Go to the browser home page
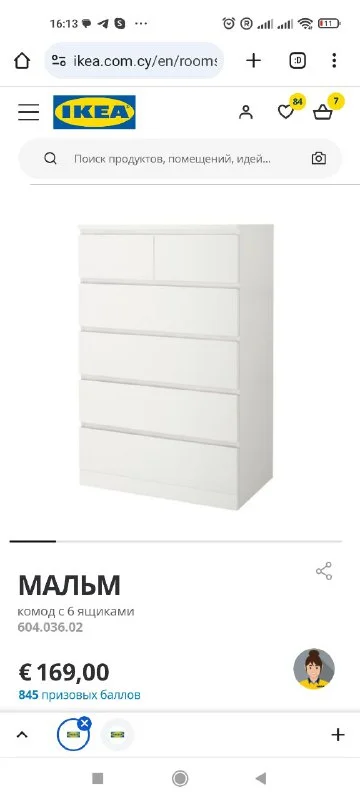Image resolution: width=360 pixels, height=800 pixels. [x=22, y=61]
